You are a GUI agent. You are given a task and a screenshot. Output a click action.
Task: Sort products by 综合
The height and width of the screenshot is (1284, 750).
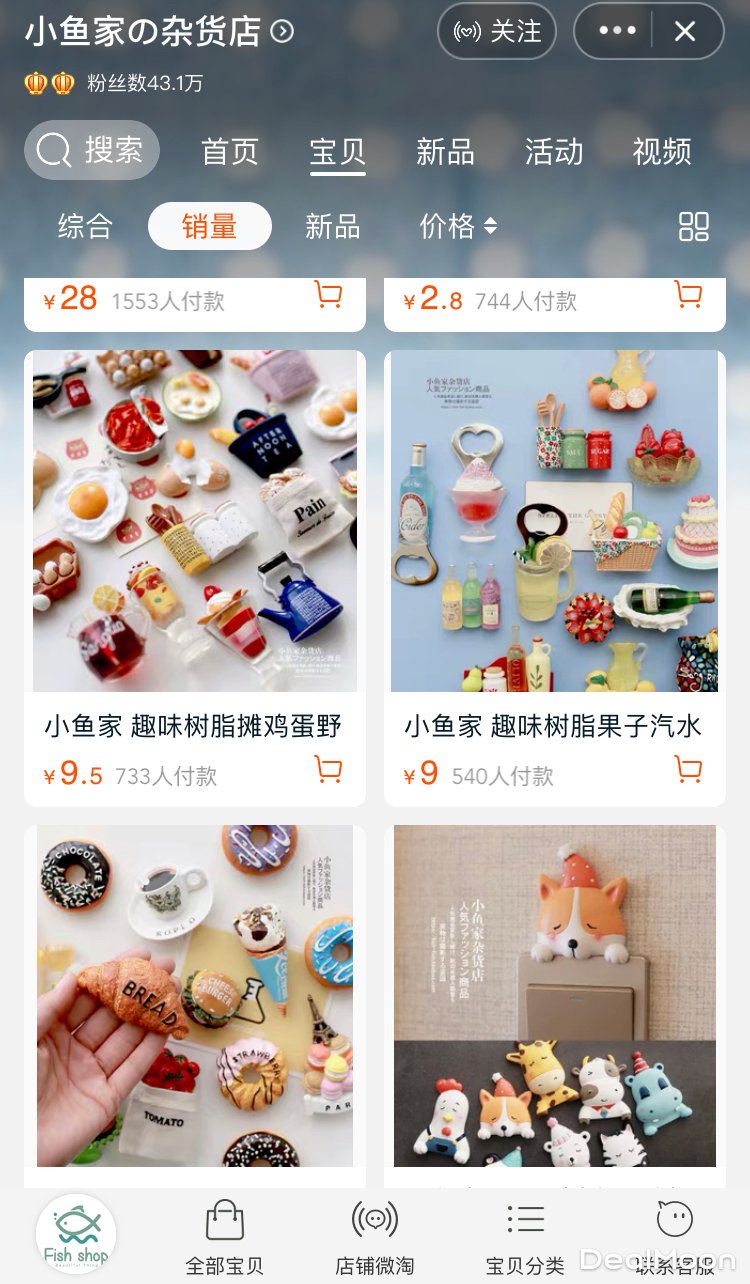(x=85, y=226)
